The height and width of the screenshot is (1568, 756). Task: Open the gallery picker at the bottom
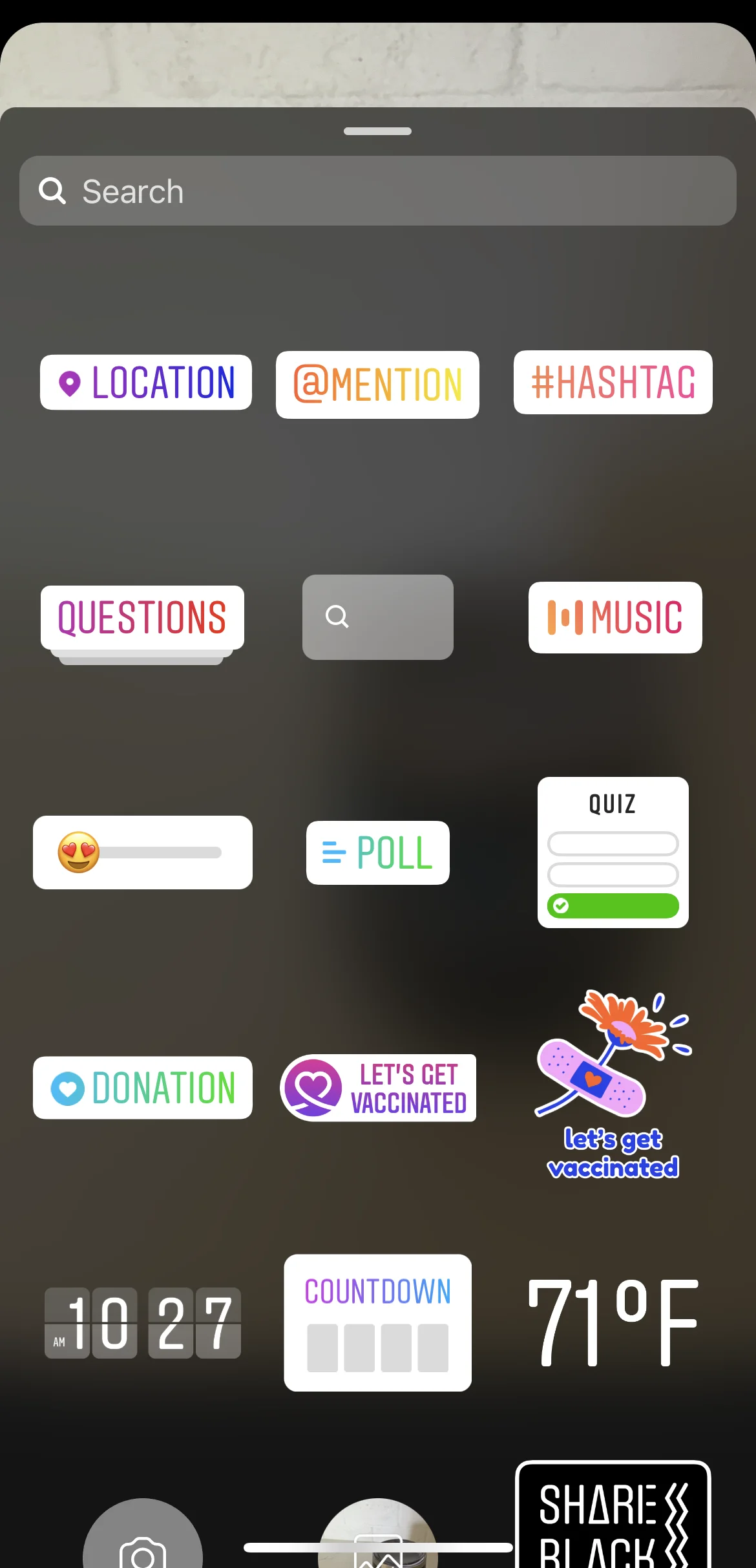point(377,1551)
